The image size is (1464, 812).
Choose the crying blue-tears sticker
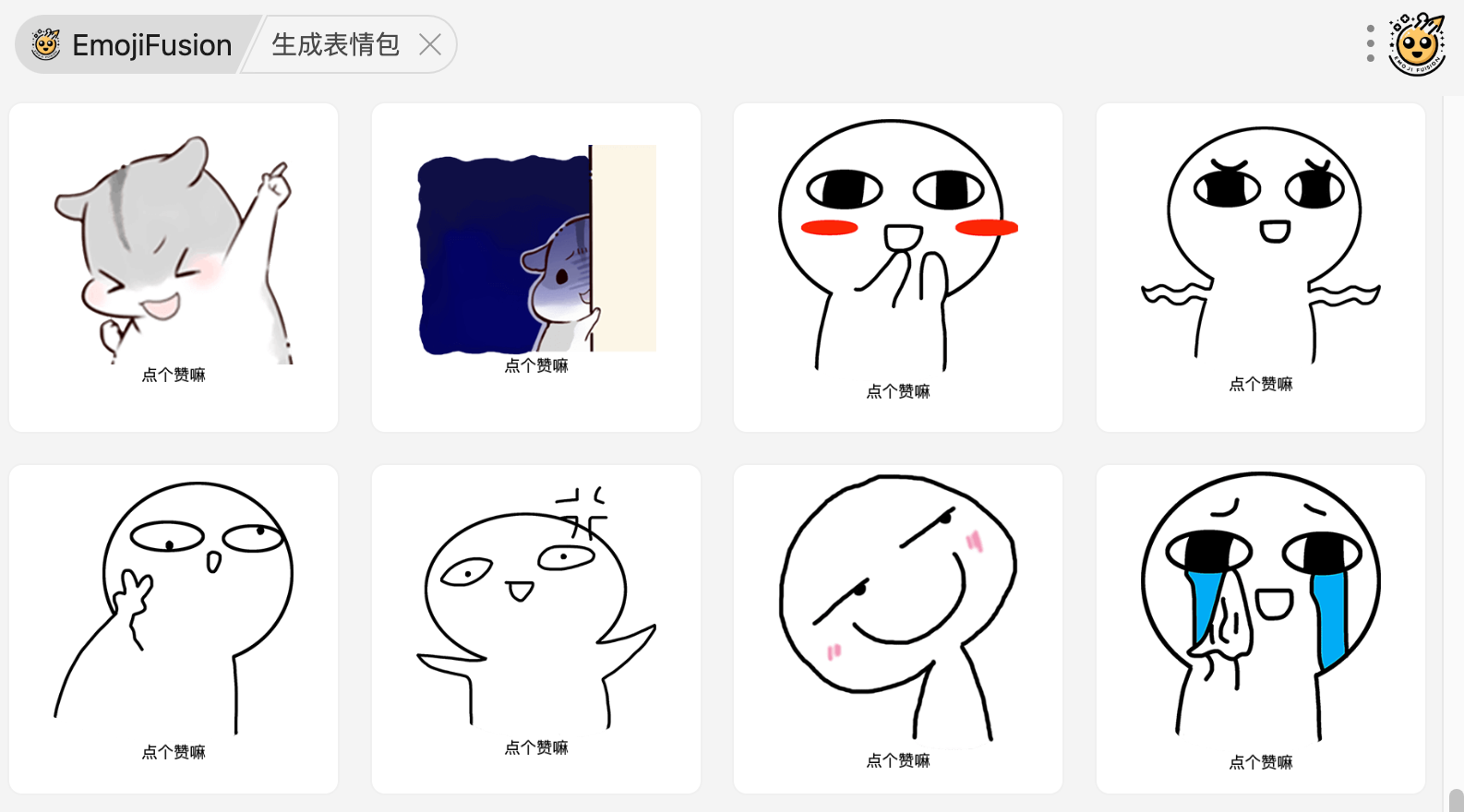tap(1261, 628)
